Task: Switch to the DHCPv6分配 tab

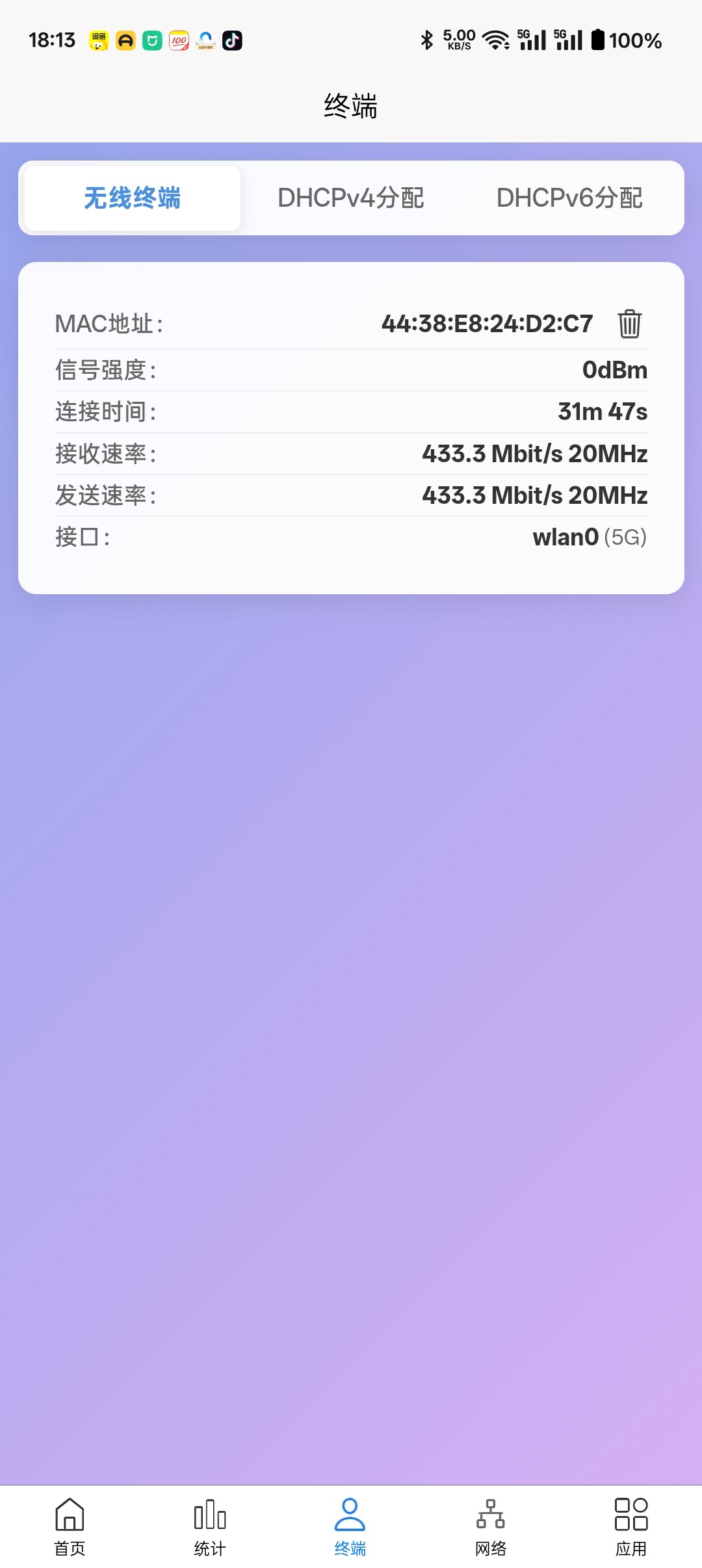Action: point(569,198)
